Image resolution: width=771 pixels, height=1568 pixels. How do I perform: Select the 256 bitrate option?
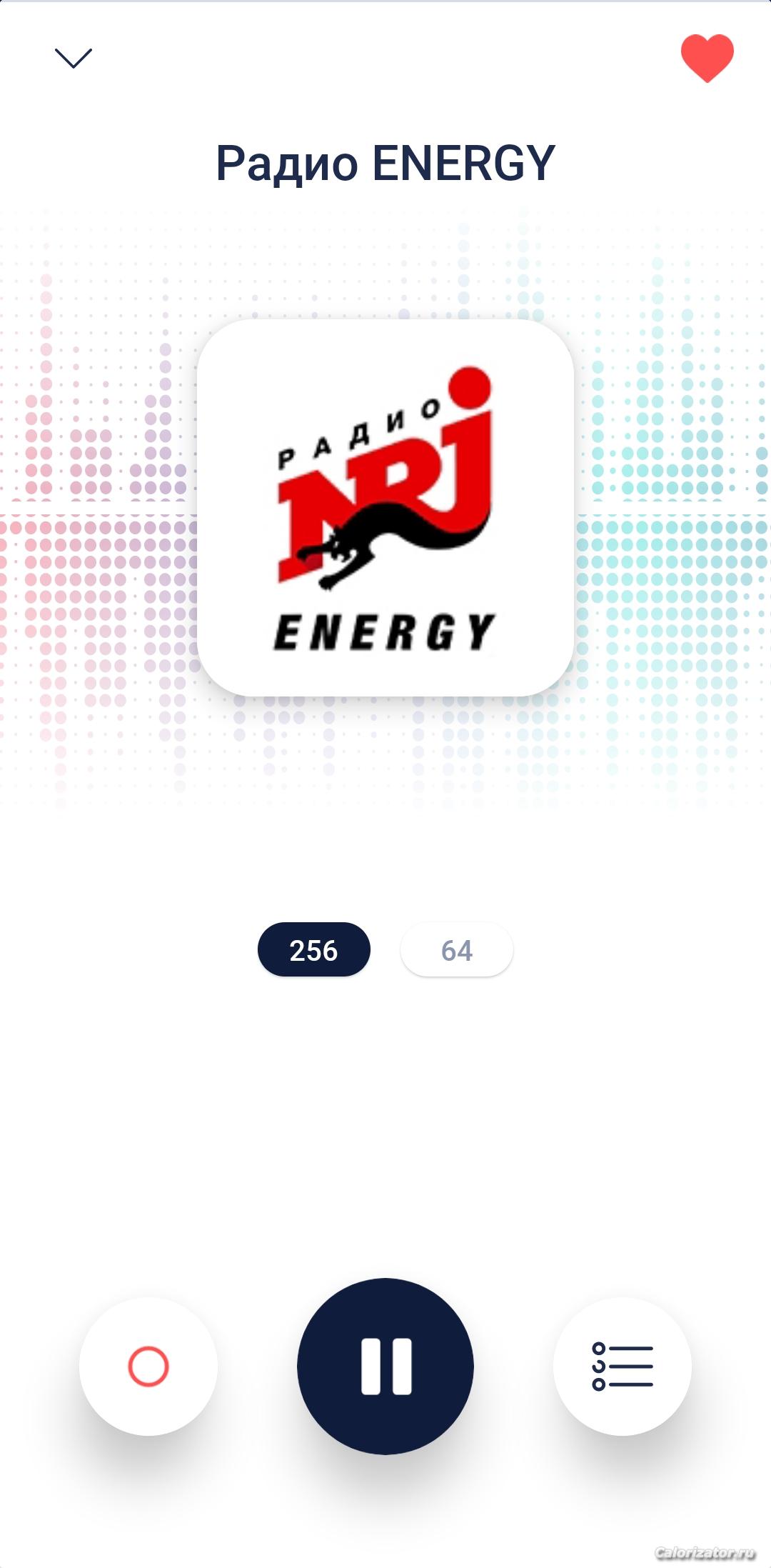point(313,950)
